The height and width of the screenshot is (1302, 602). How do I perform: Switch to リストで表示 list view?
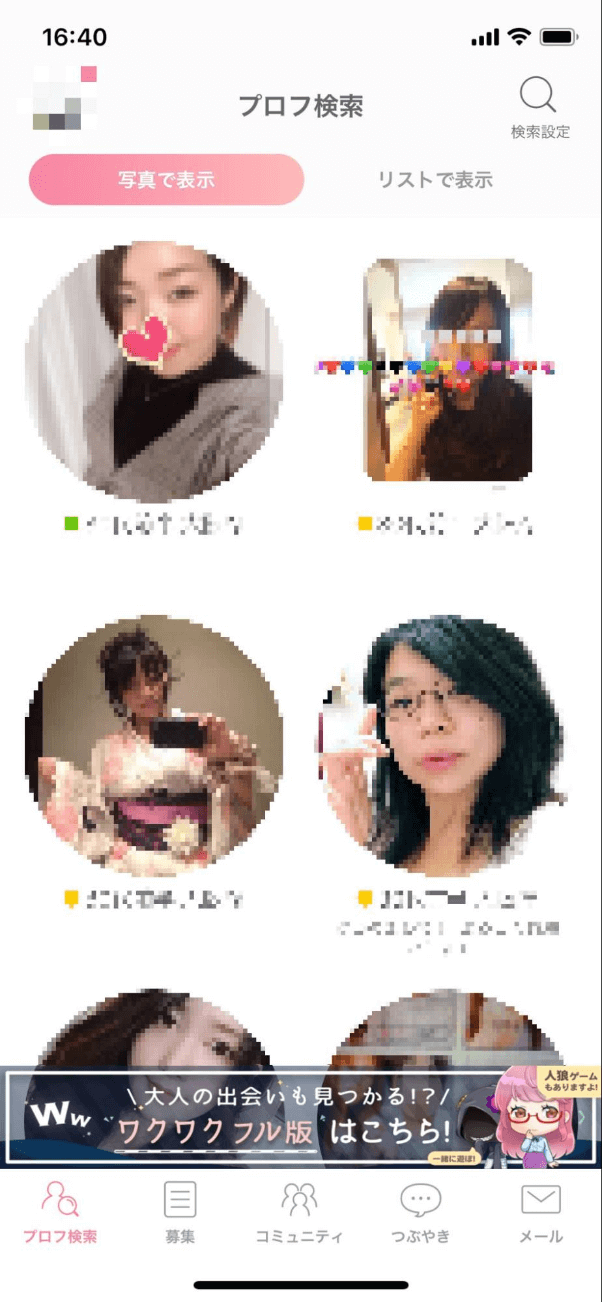[435, 180]
